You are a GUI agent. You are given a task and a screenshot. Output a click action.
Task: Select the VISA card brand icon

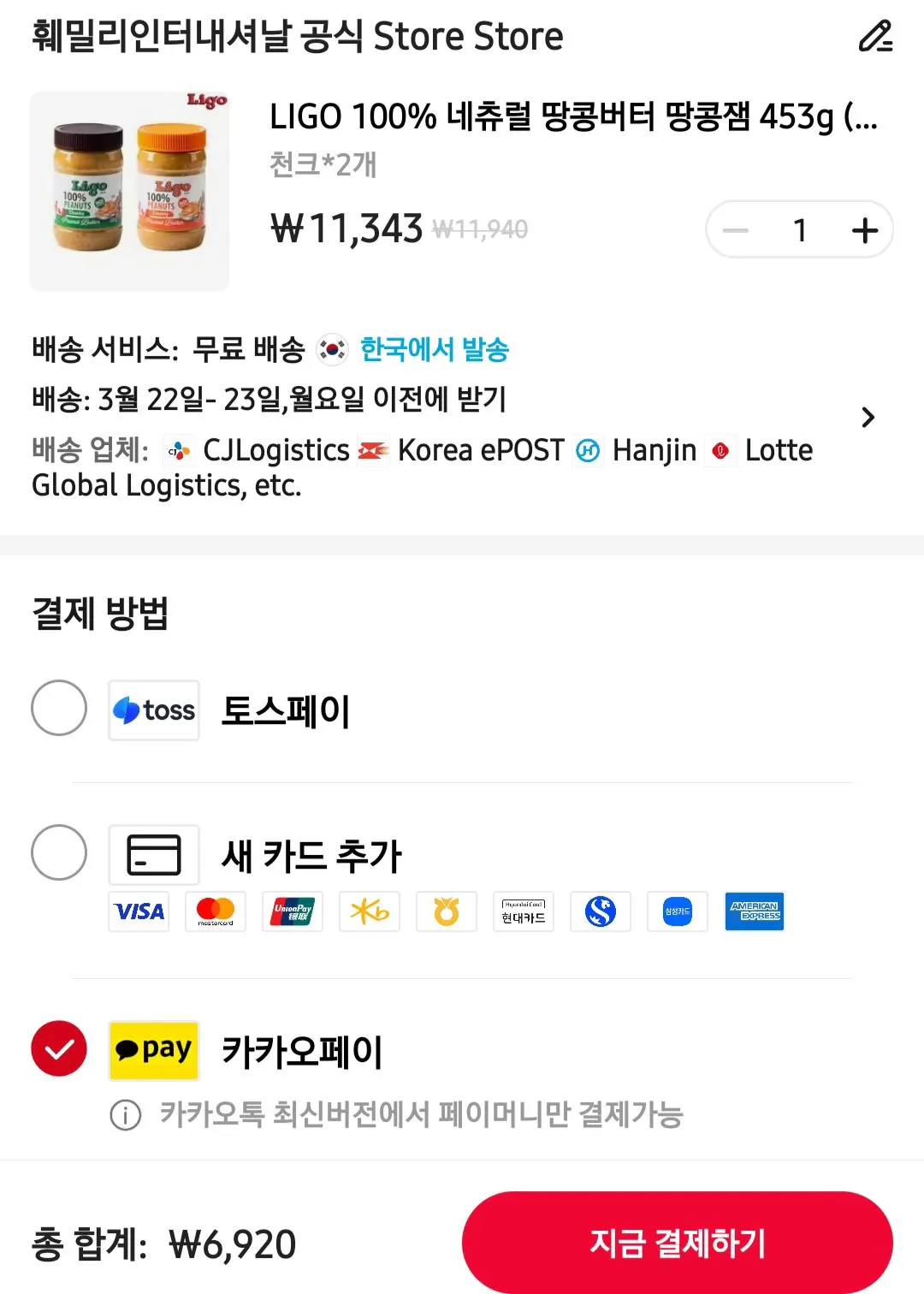pyautogui.click(x=139, y=911)
